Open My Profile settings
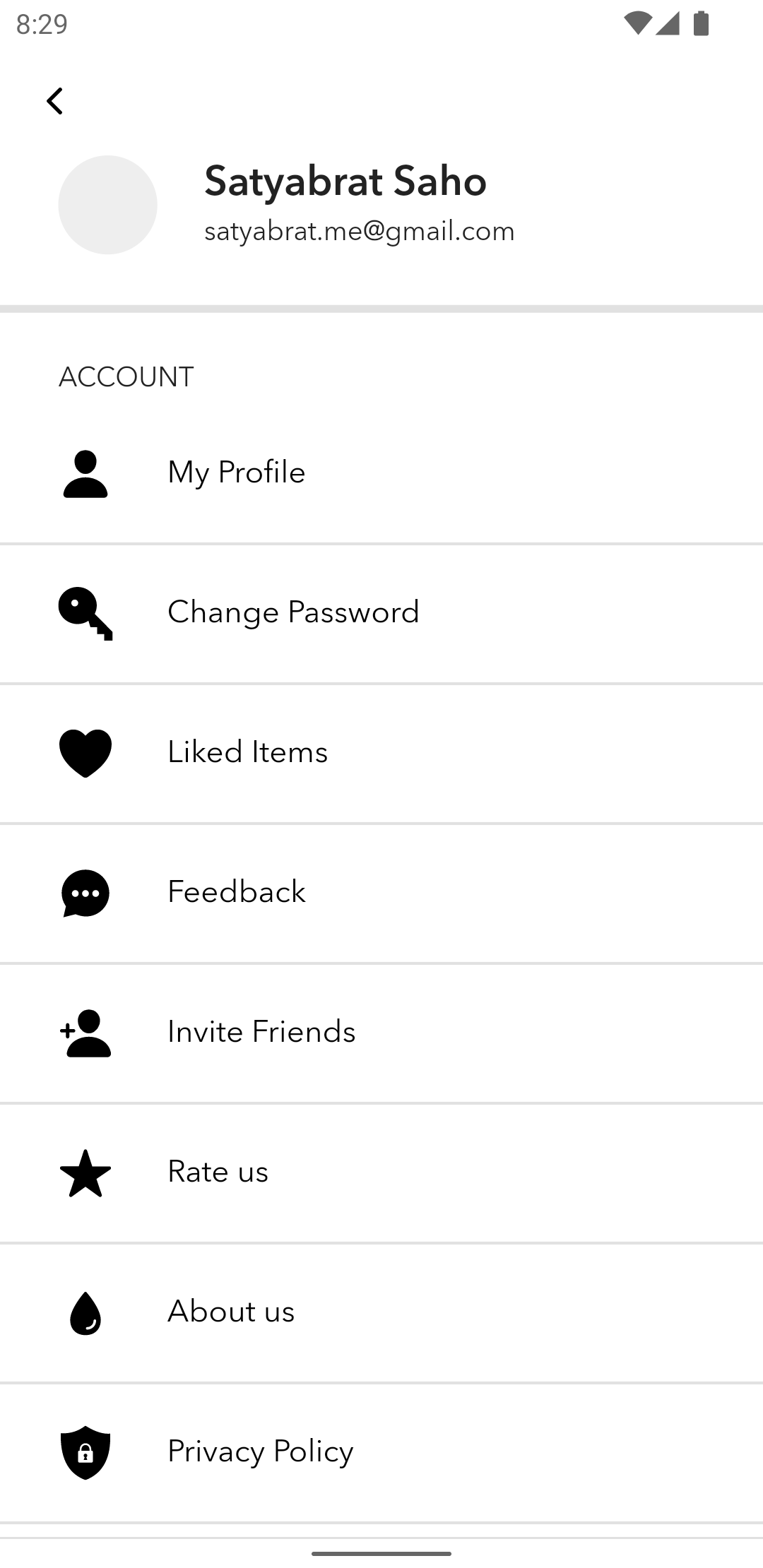763x1568 pixels. click(237, 473)
